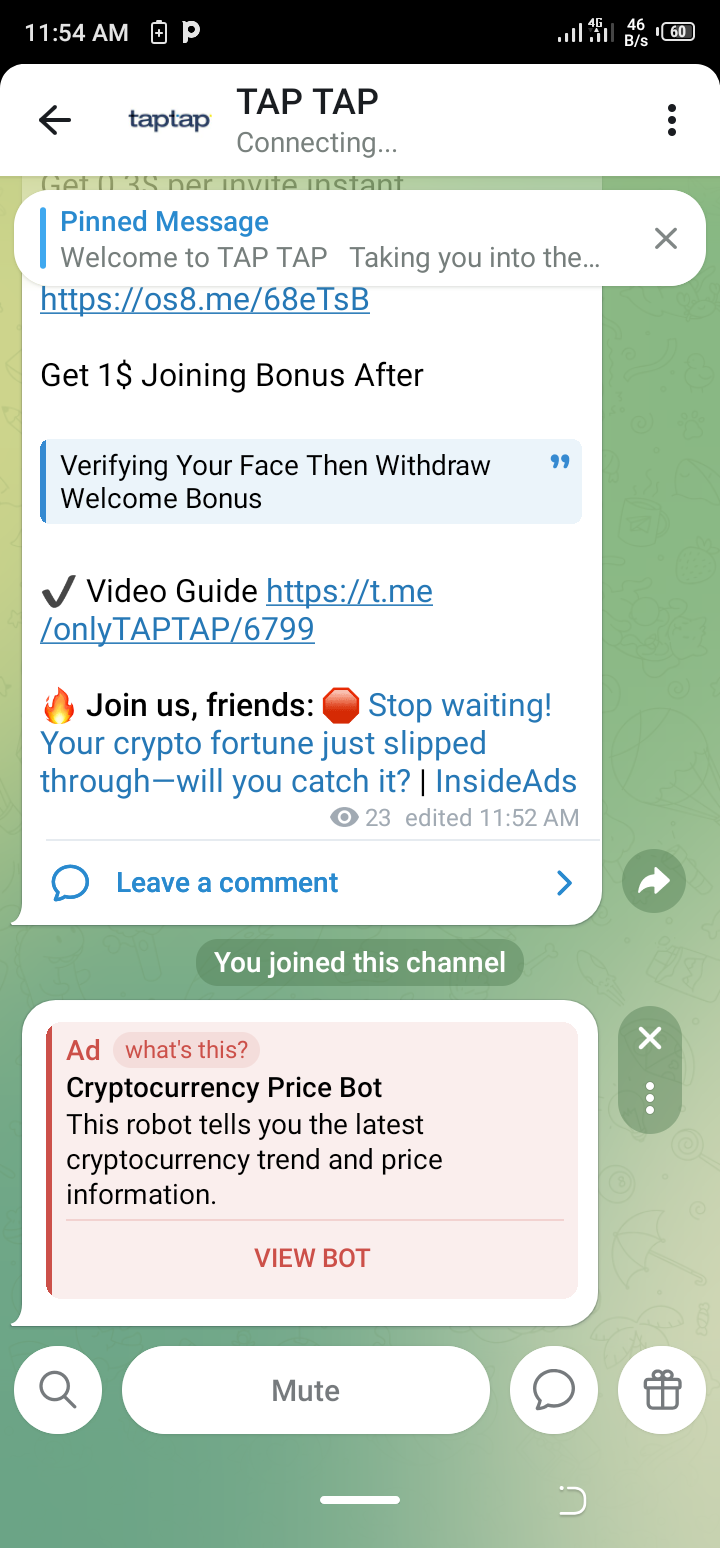Screen dimensions: 720x1548
Task: Close the sponsored ad message
Action: coord(650,1039)
